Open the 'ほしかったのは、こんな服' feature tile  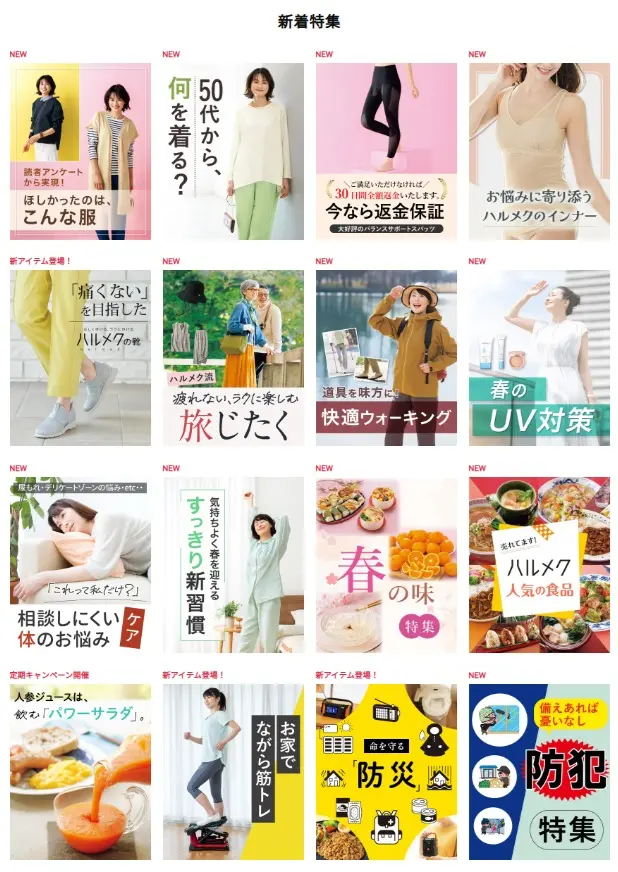(x=80, y=151)
